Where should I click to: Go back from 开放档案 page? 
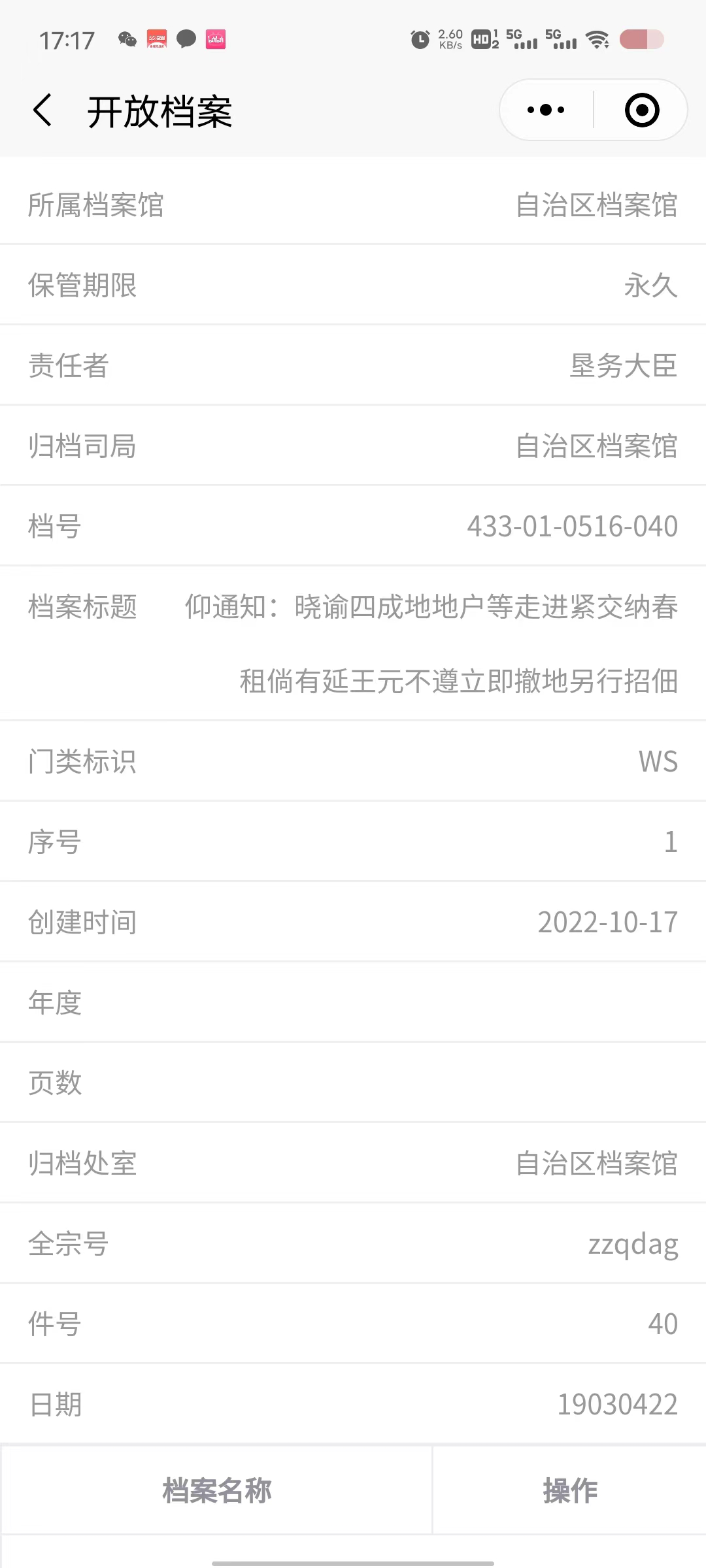coord(42,110)
